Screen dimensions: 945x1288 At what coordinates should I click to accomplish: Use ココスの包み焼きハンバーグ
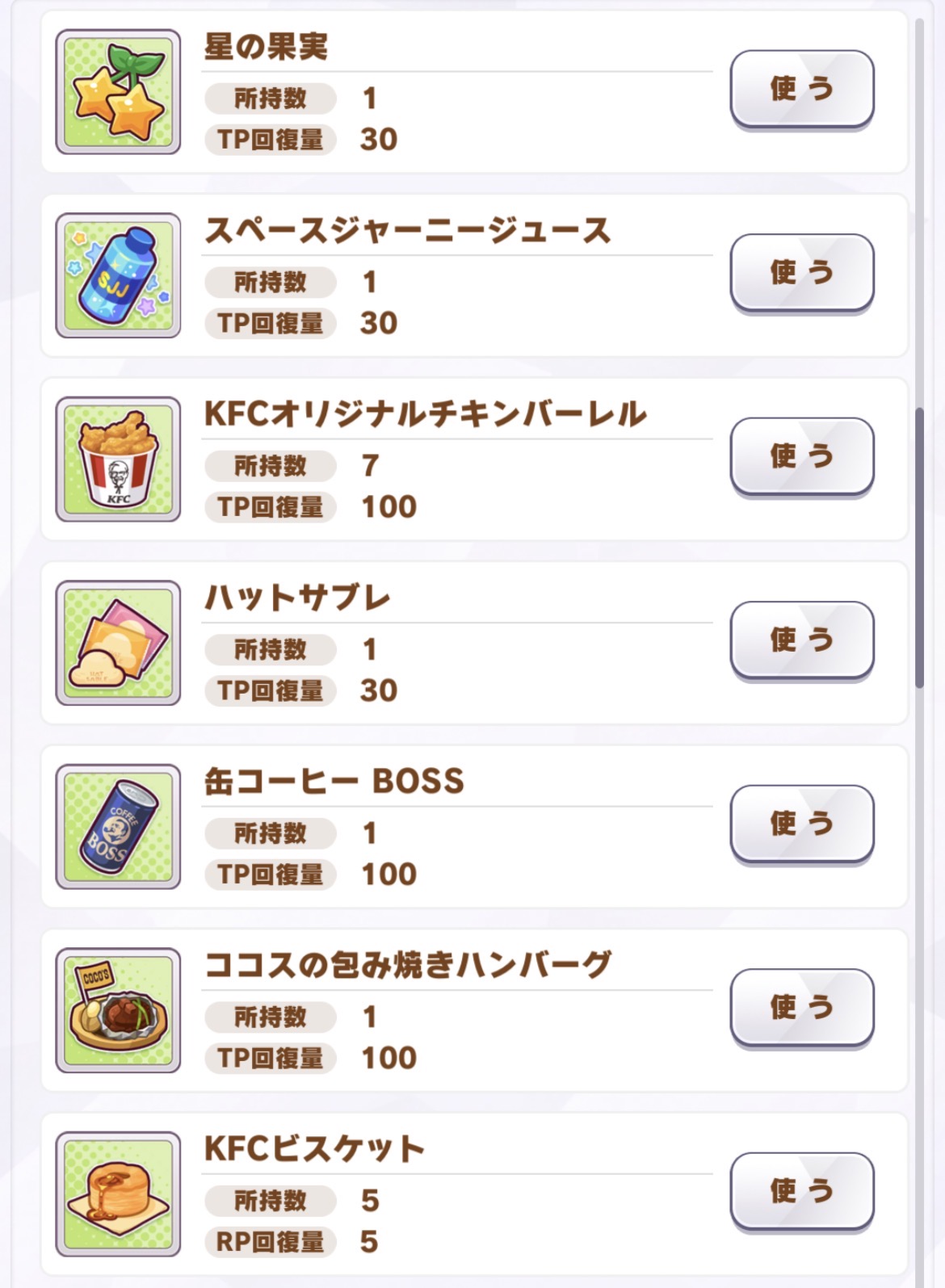click(x=801, y=1007)
